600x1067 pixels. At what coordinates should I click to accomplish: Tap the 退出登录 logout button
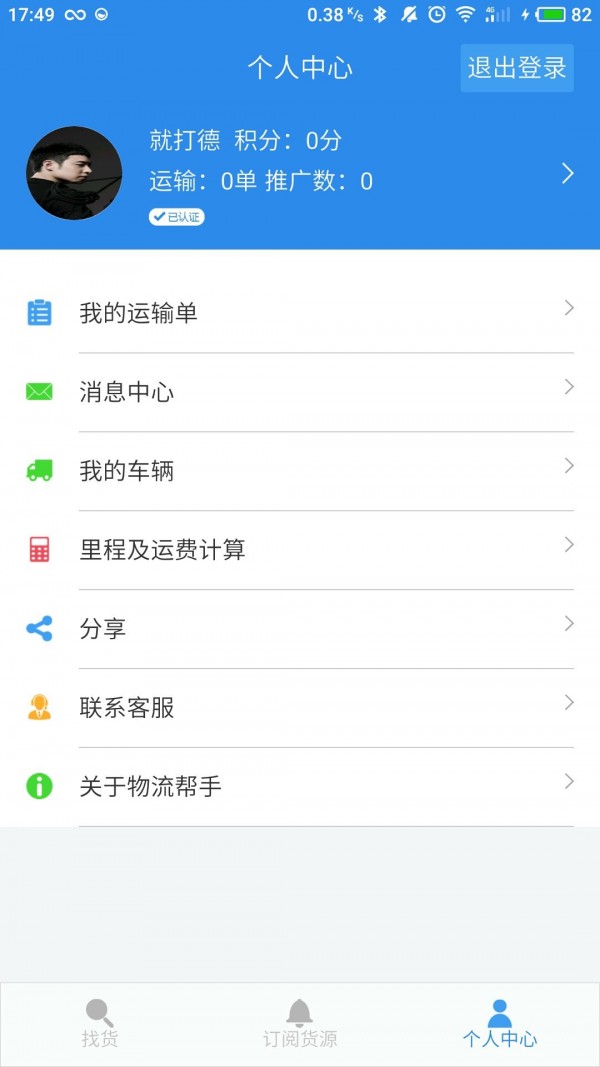pyautogui.click(x=517, y=68)
